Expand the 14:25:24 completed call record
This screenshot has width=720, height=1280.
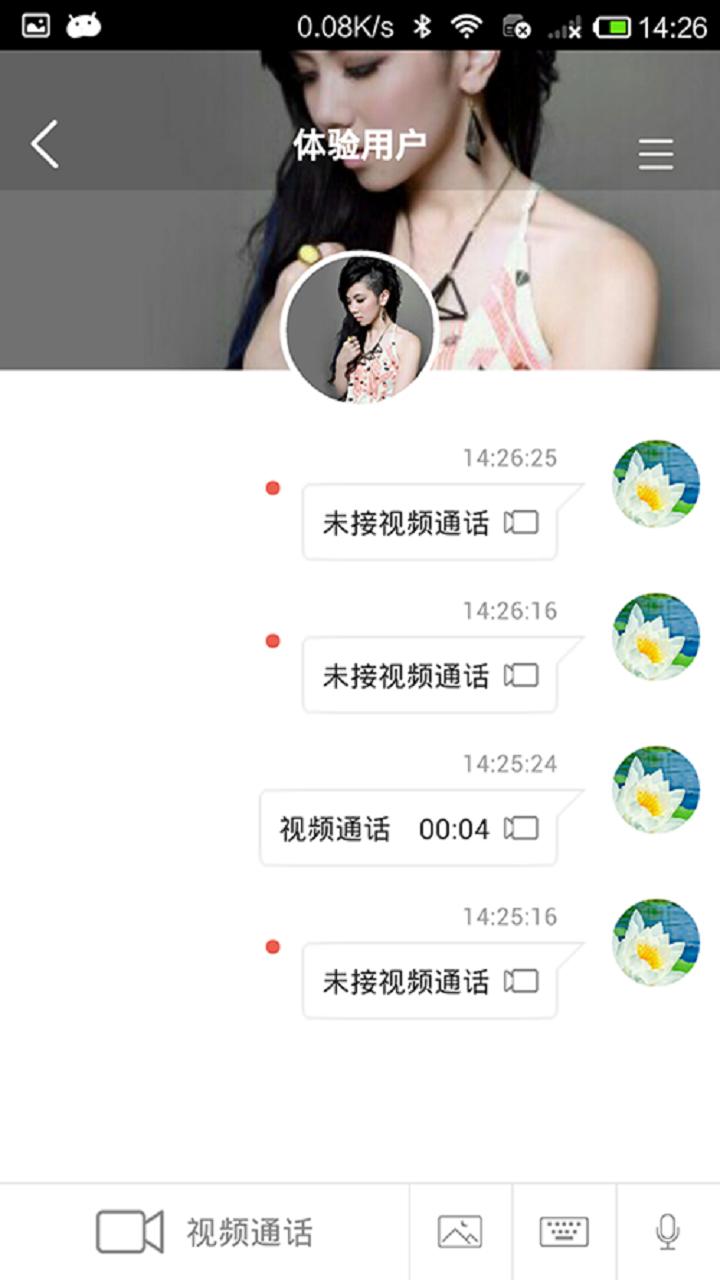click(408, 829)
